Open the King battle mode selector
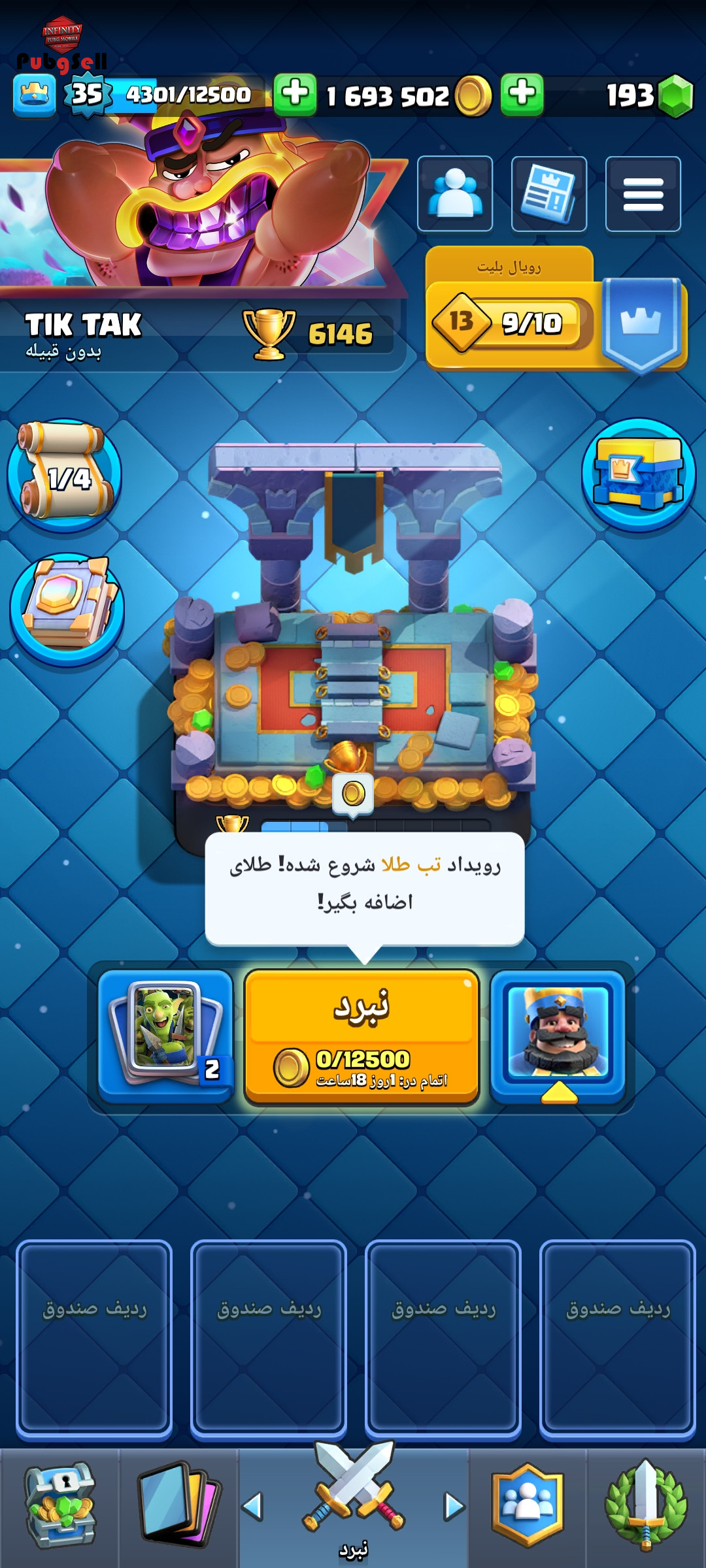Image resolution: width=706 pixels, height=1568 pixels. (x=558, y=1037)
